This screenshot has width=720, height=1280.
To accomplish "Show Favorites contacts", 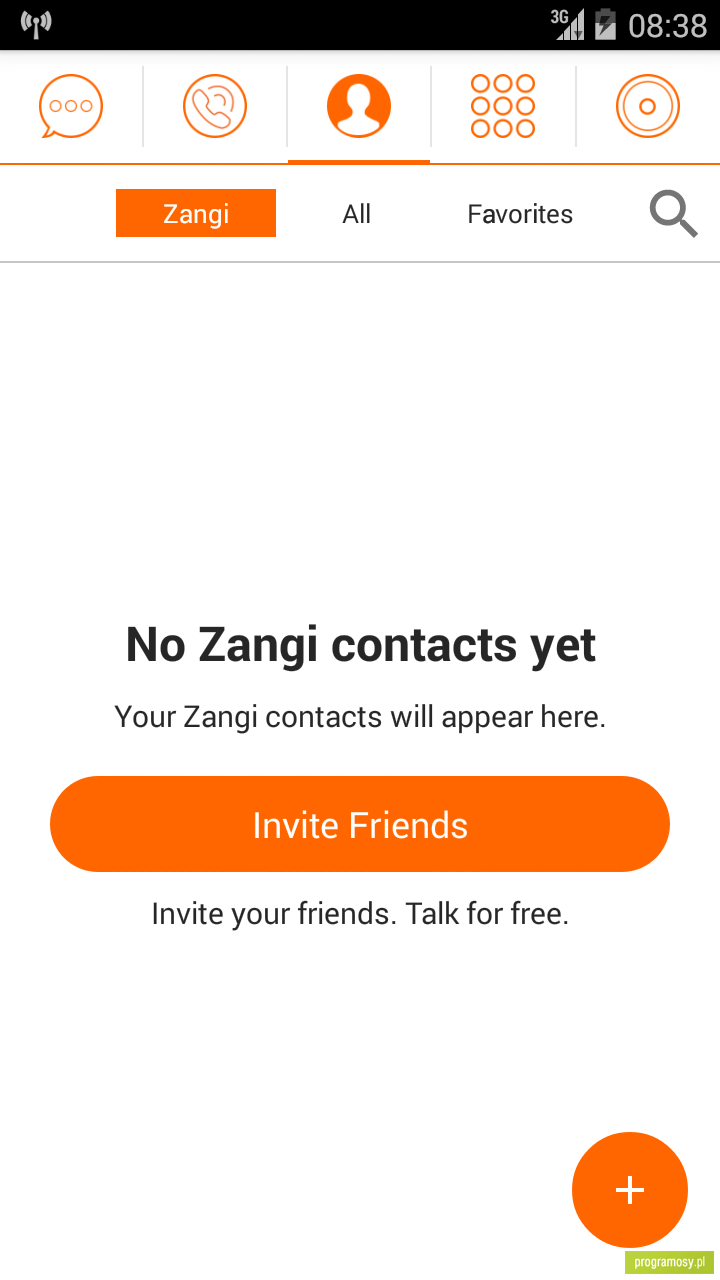I will pos(520,214).
